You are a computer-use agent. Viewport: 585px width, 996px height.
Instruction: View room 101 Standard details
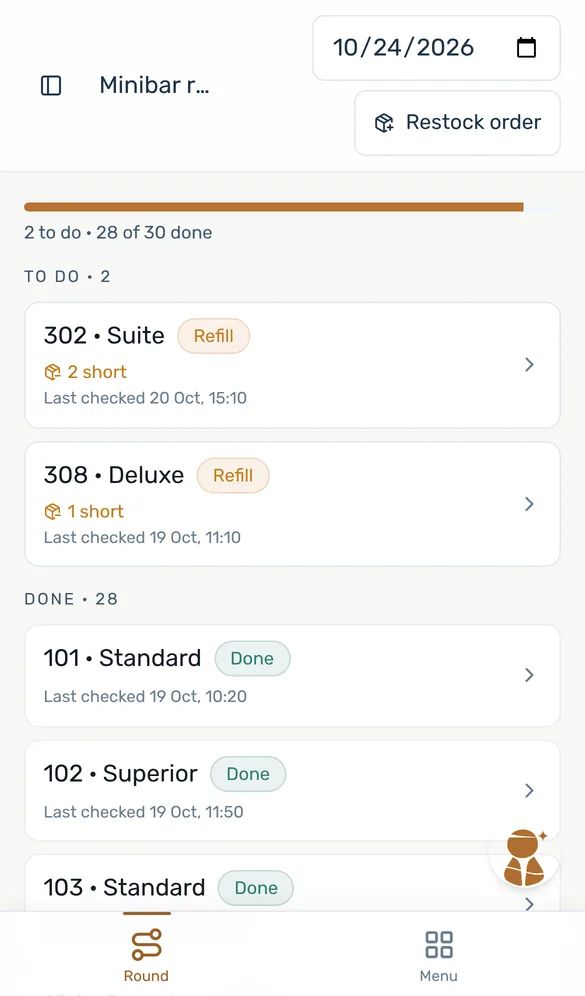click(x=292, y=676)
